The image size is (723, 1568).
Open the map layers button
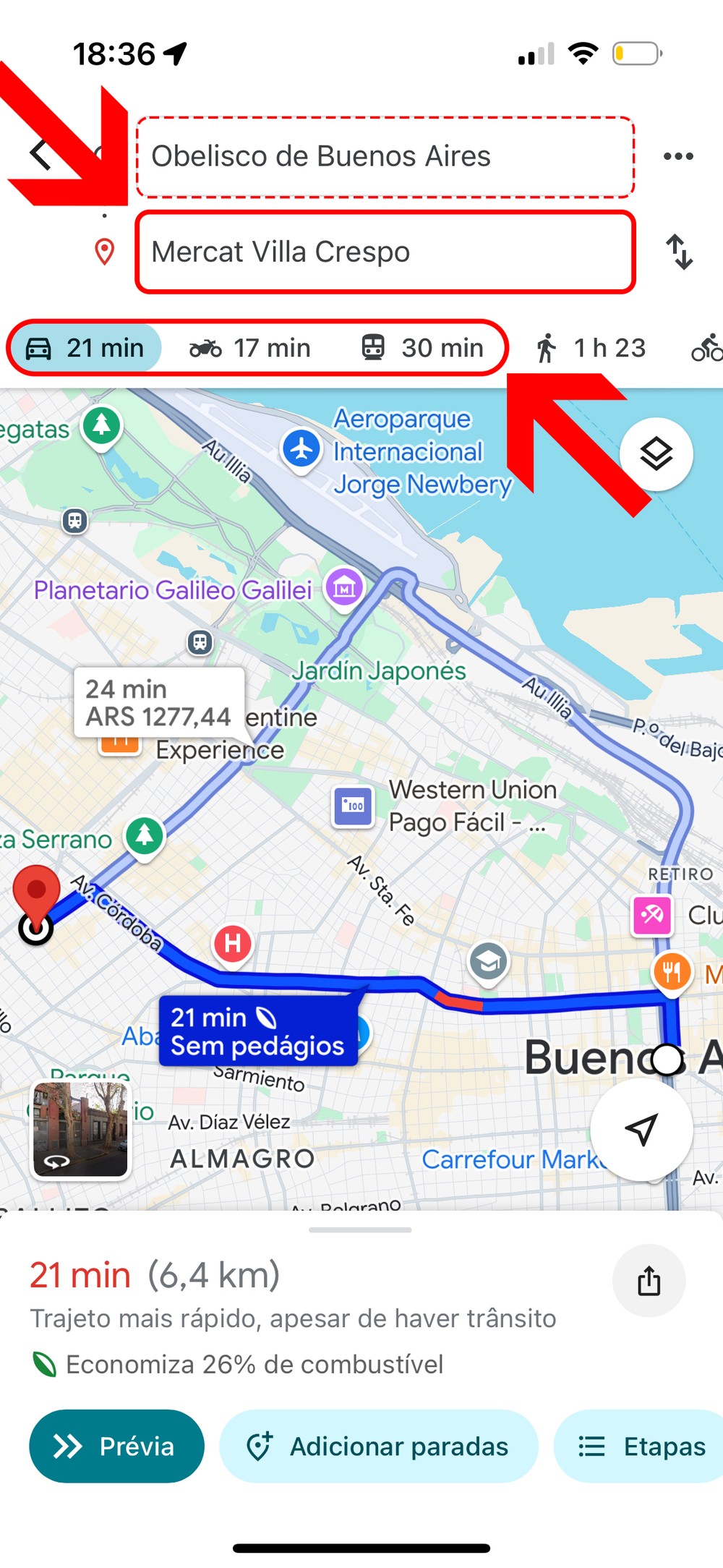[656, 454]
